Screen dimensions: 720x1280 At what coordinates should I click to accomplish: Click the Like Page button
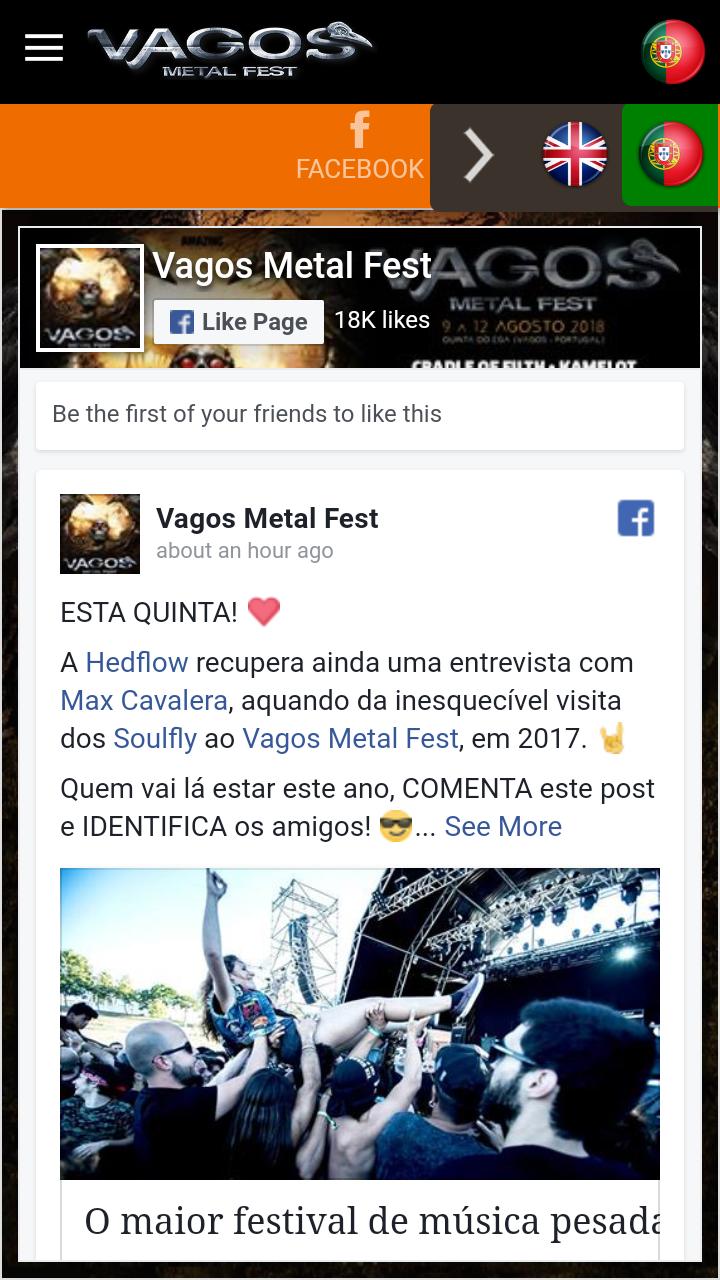239,321
